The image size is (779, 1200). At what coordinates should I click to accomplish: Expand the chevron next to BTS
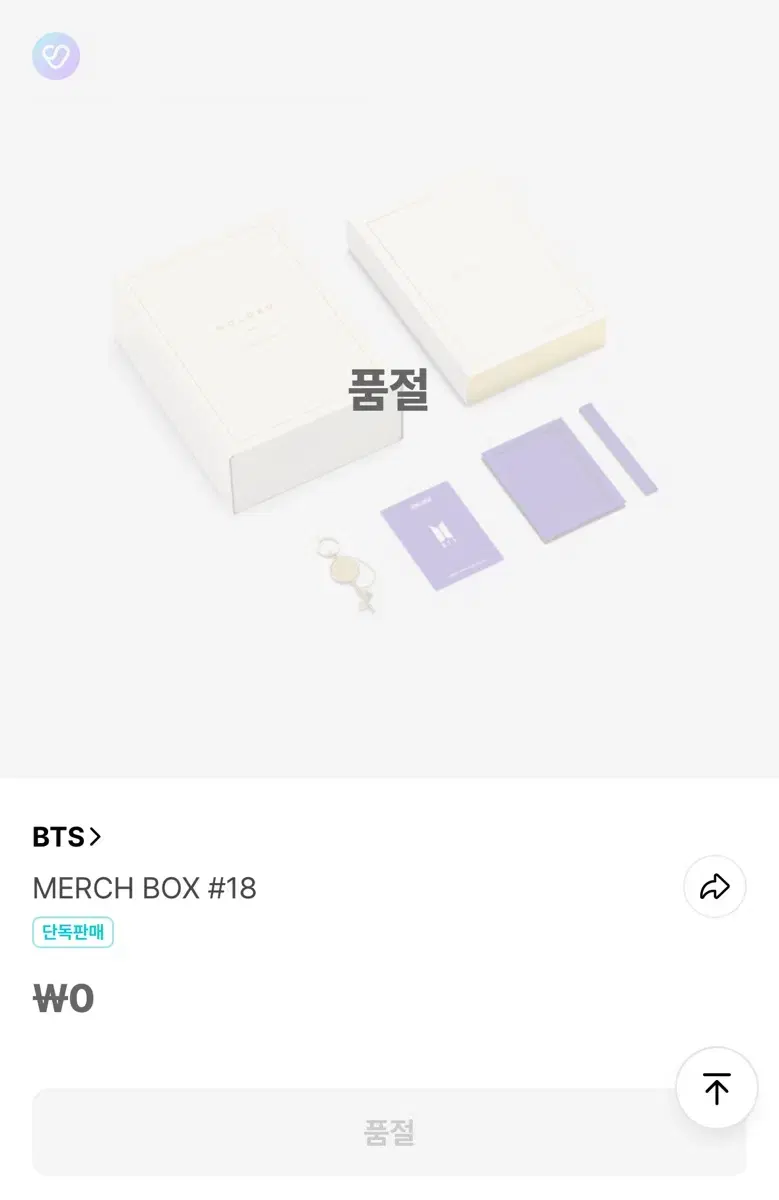pyautogui.click(x=96, y=837)
